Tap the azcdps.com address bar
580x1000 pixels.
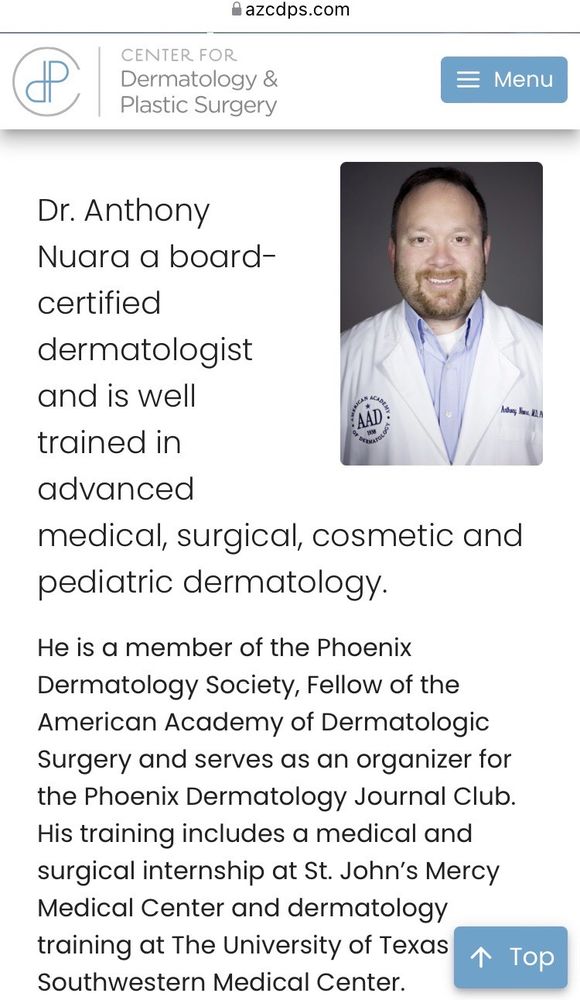(x=290, y=10)
